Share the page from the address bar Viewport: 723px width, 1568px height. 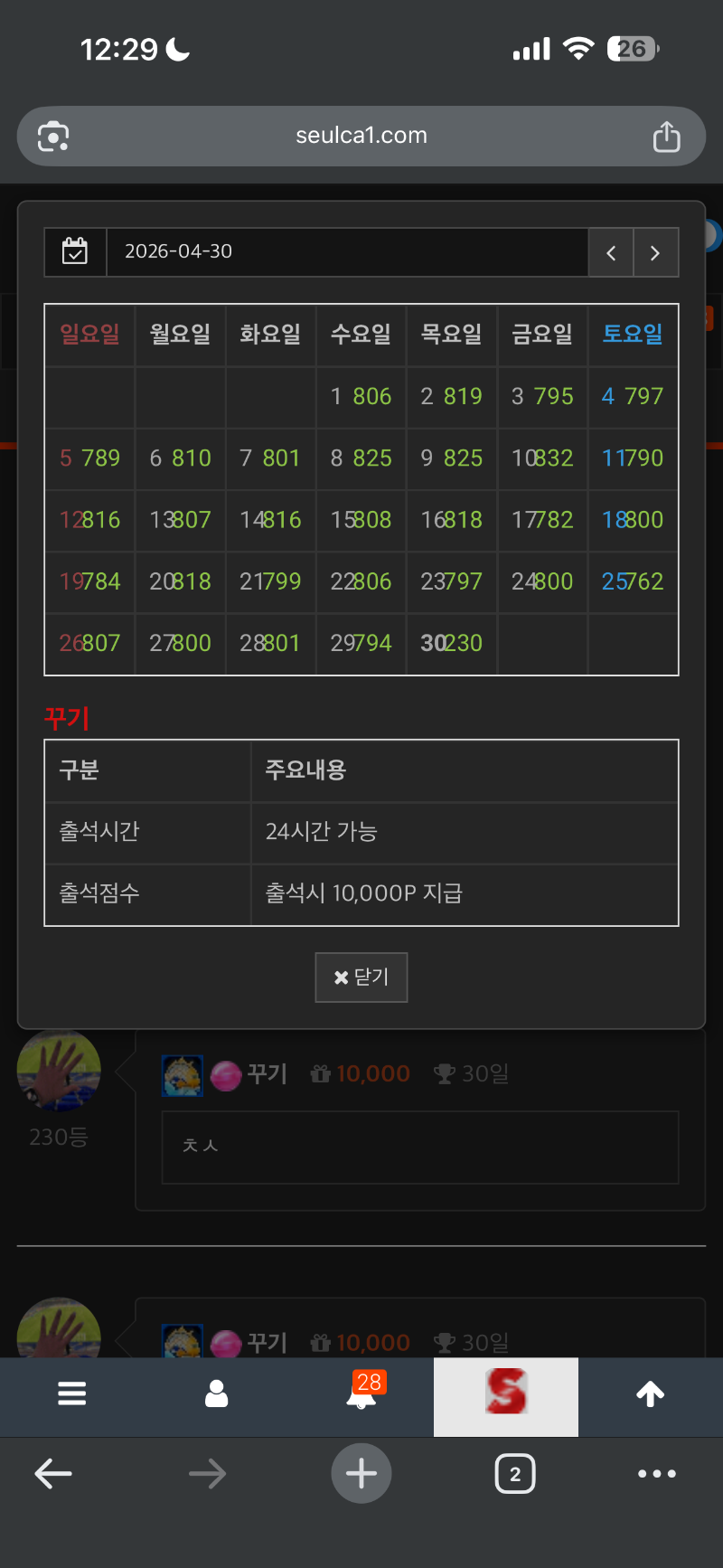click(x=666, y=137)
